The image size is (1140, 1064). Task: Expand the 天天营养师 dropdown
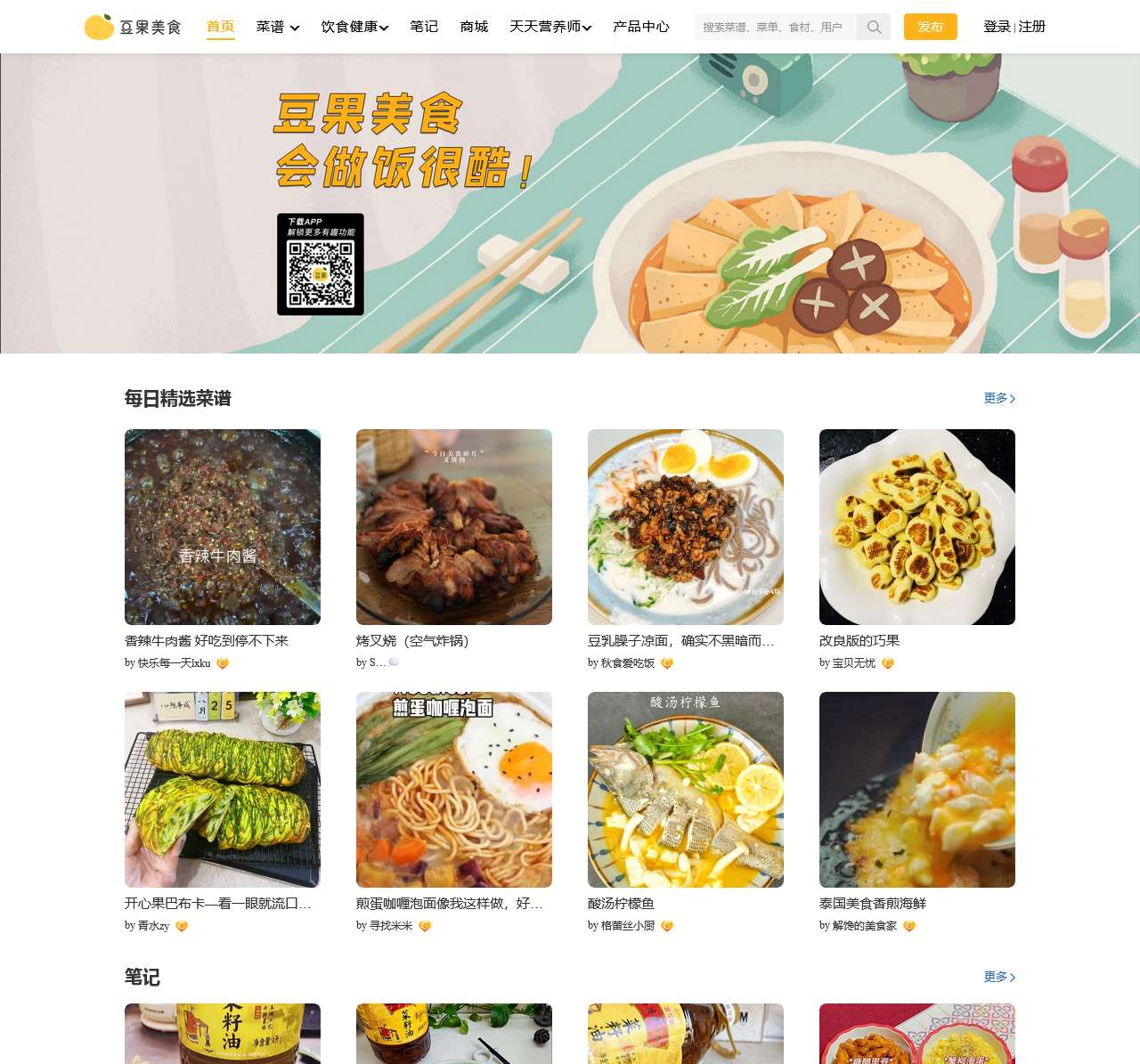tap(550, 27)
